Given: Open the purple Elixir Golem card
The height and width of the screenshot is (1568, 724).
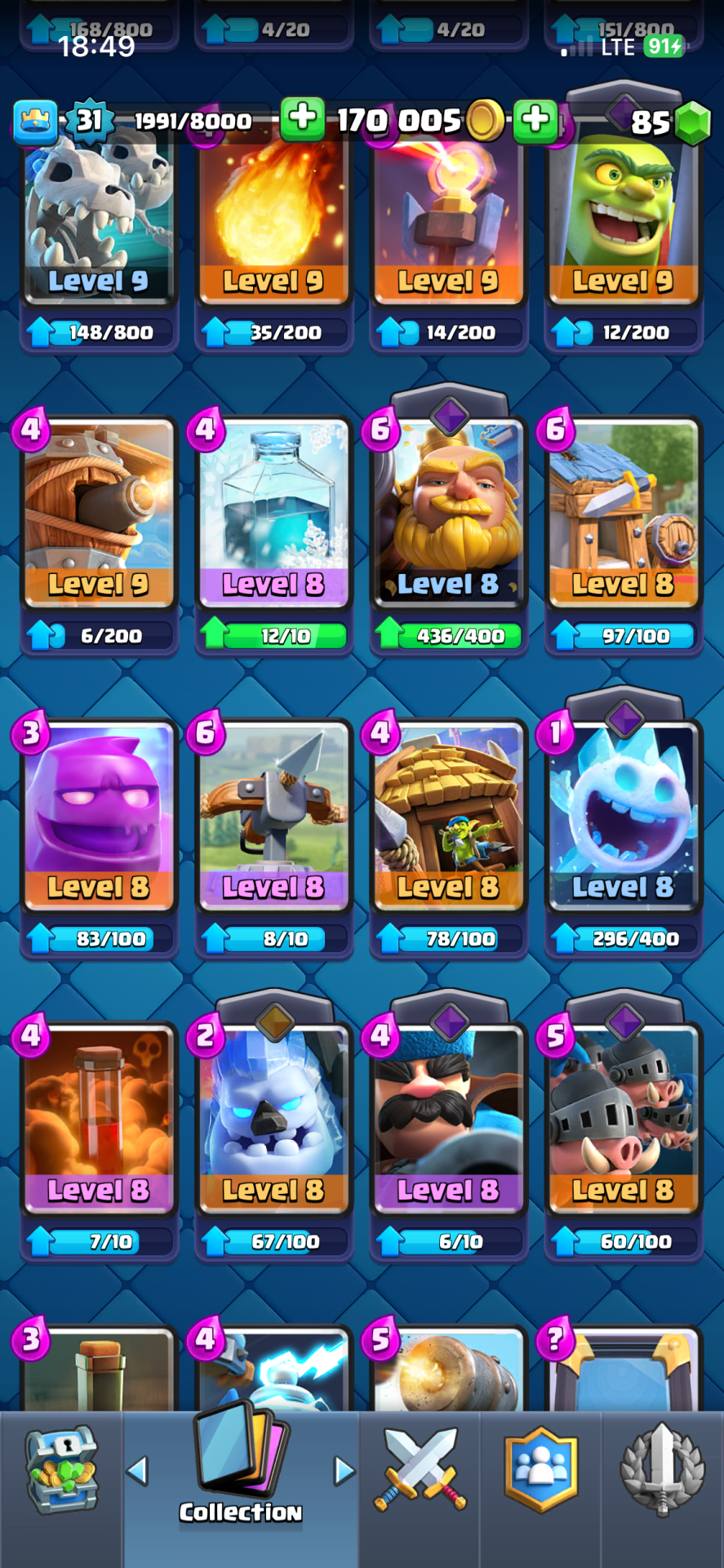Looking at the screenshot, I should tap(99, 817).
